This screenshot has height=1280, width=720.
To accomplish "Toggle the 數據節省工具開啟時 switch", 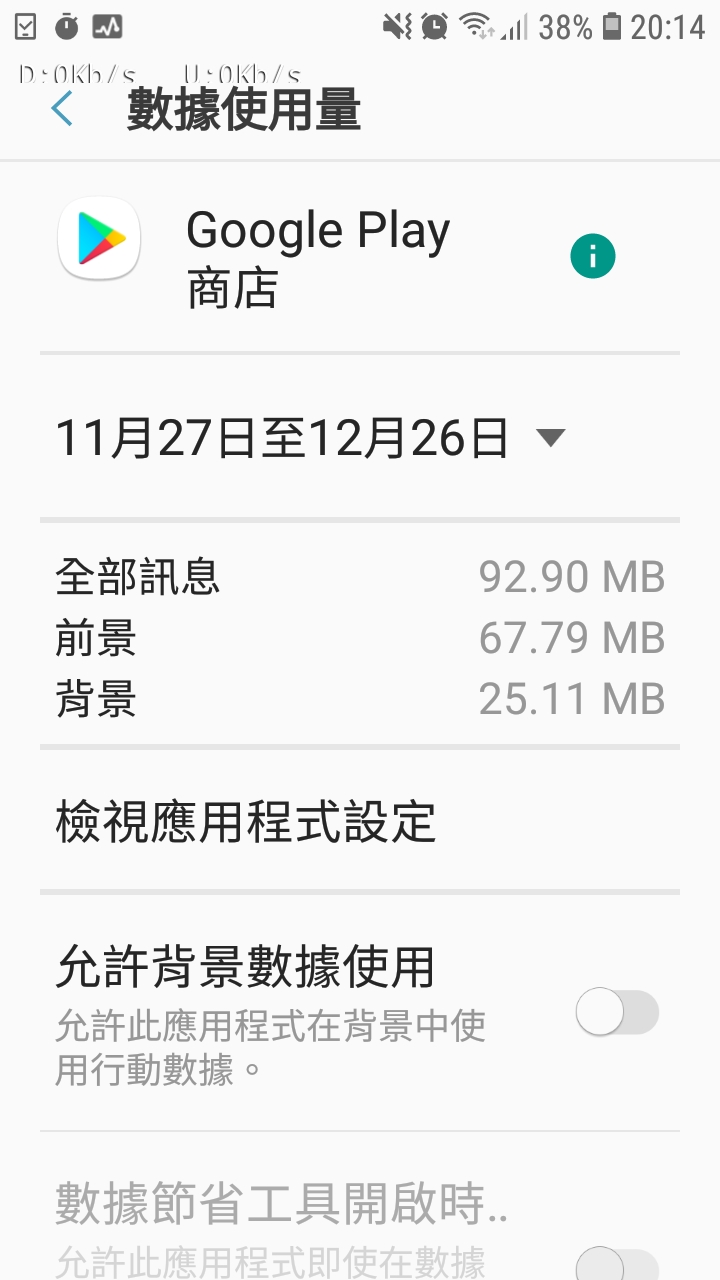I will [x=617, y=1263].
